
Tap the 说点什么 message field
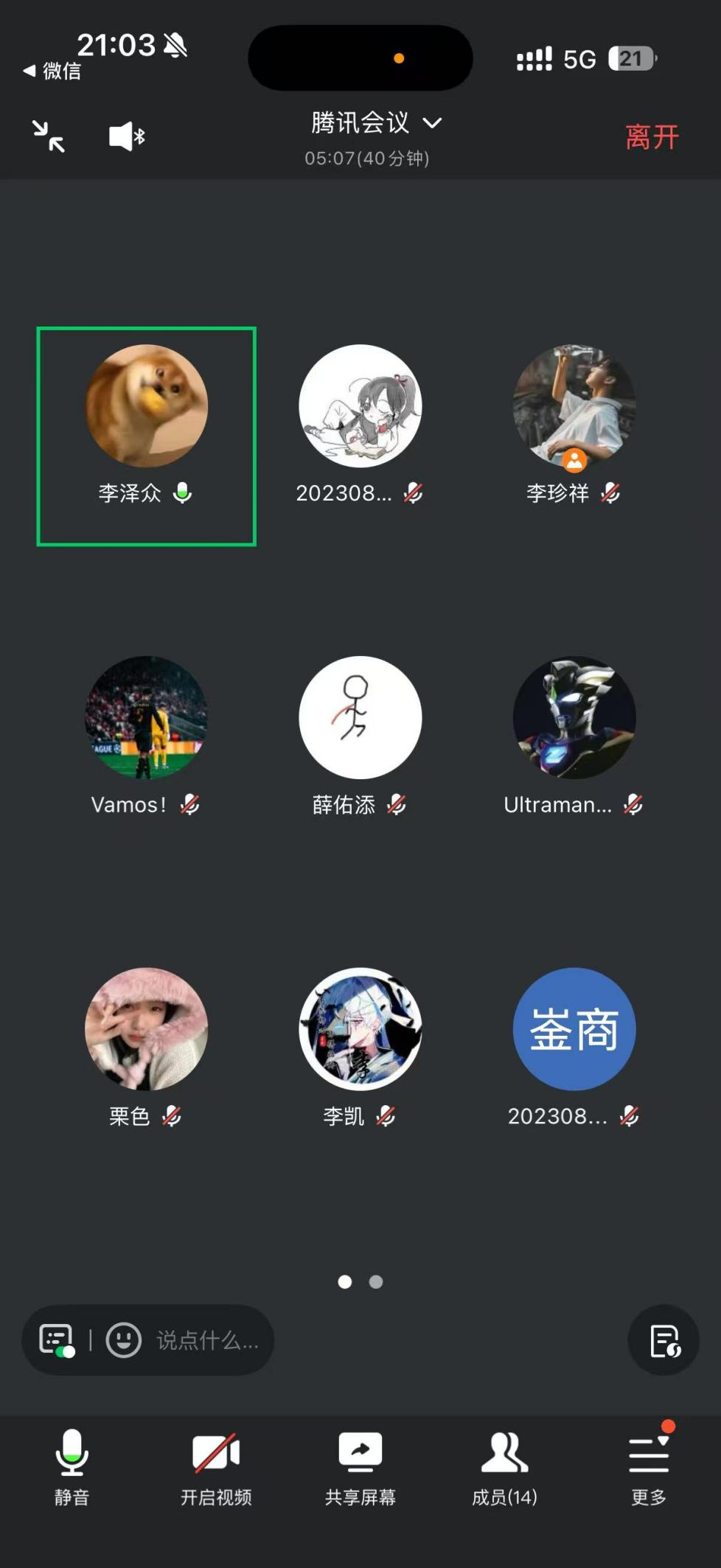pos(207,1339)
